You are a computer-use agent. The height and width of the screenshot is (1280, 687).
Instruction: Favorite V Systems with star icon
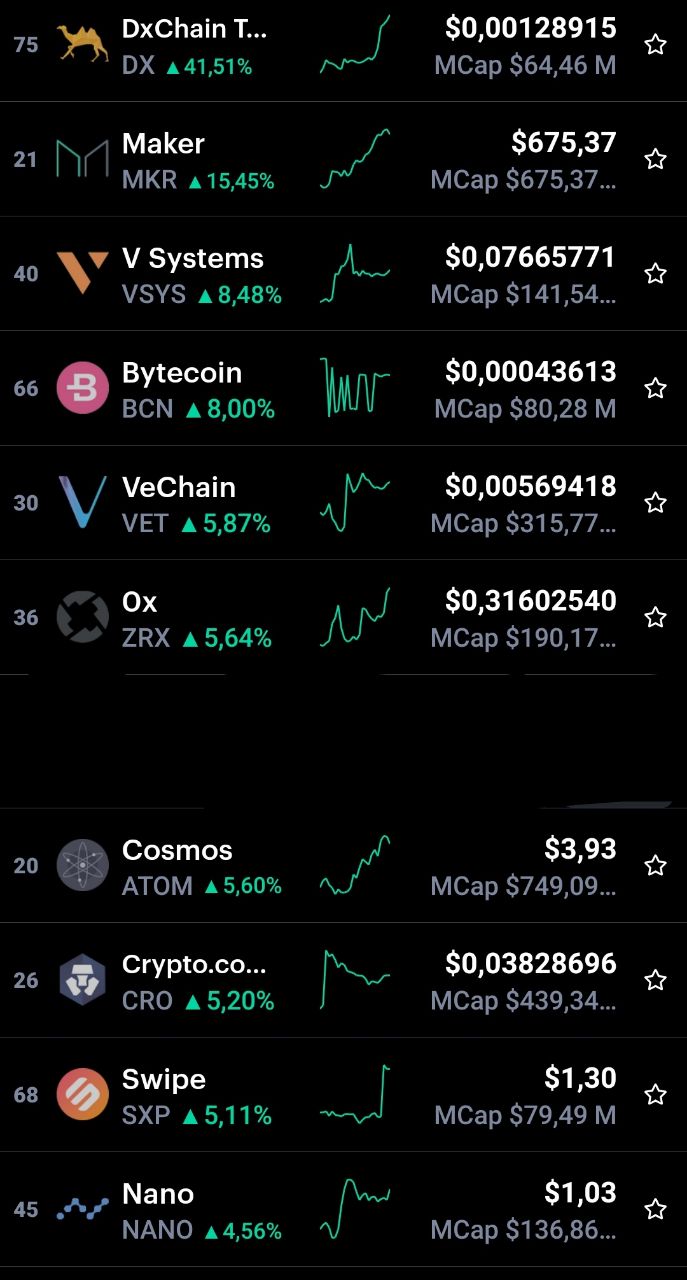click(655, 274)
